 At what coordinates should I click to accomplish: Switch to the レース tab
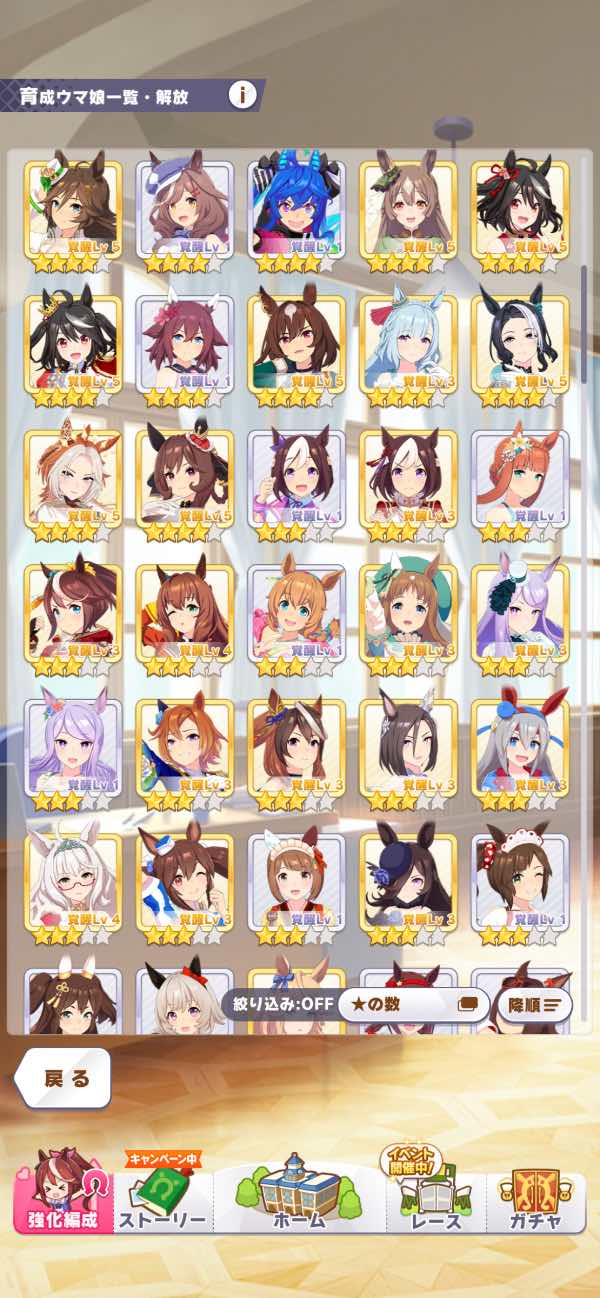pos(435,1197)
